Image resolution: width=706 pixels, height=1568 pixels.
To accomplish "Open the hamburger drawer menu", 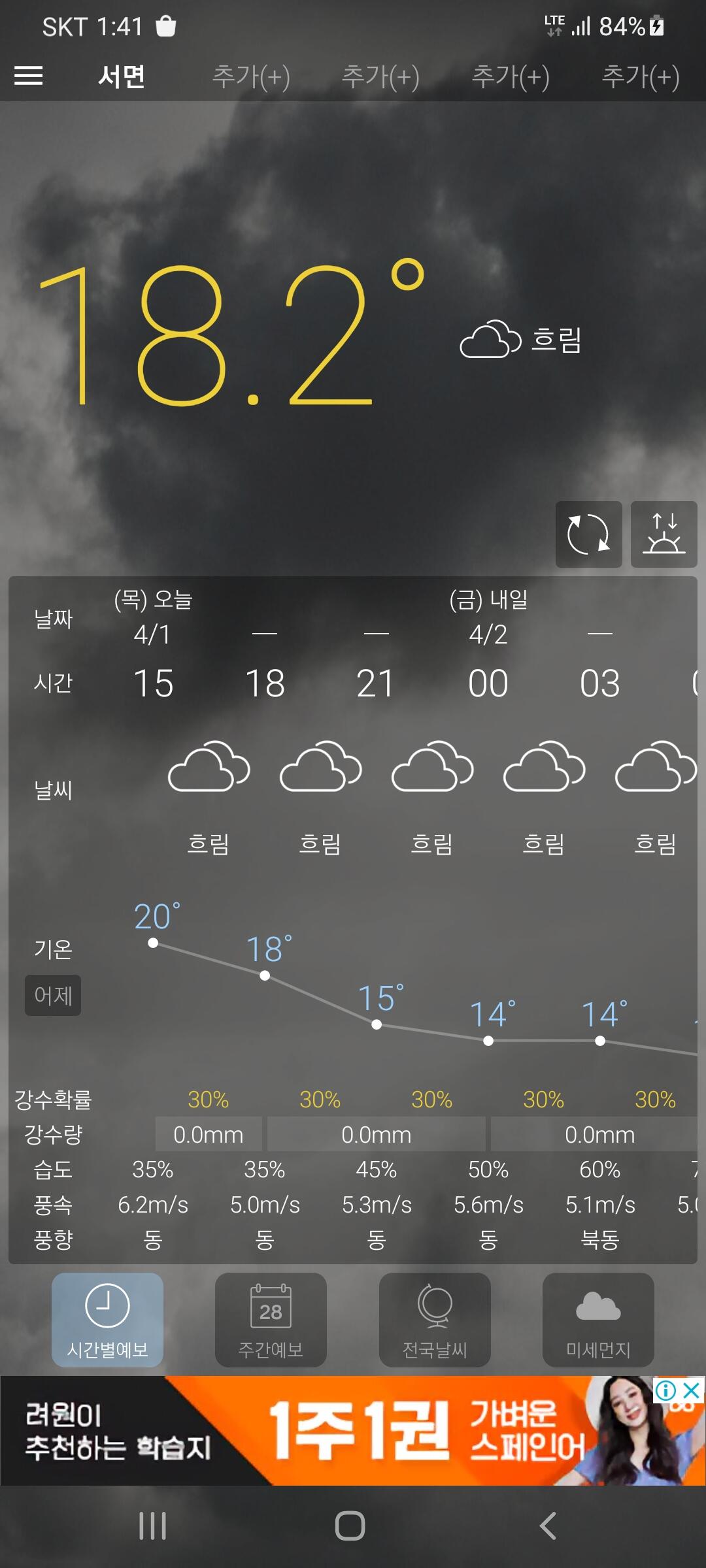I will 29,76.
